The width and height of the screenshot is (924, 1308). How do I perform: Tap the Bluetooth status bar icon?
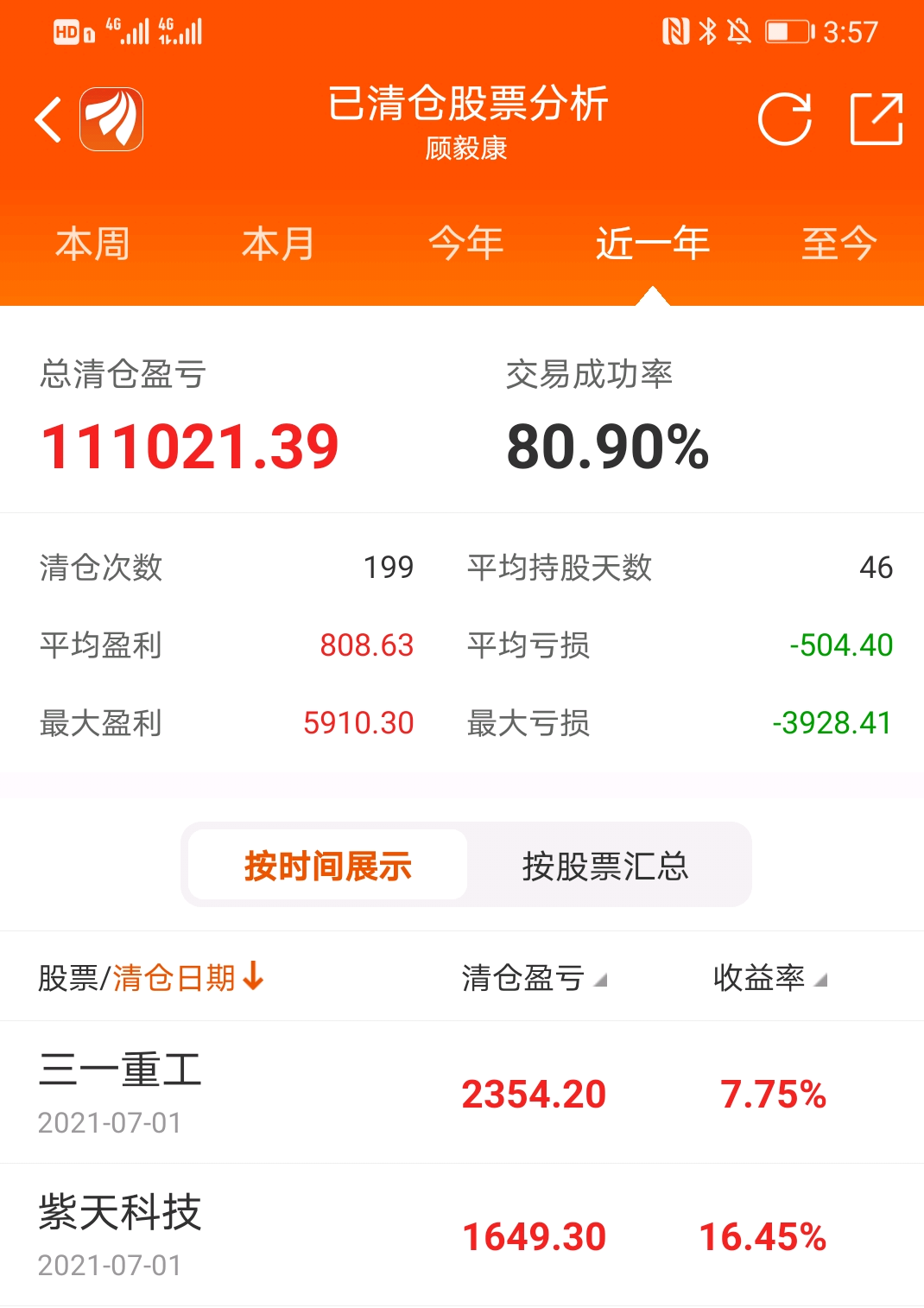(706, 31)
